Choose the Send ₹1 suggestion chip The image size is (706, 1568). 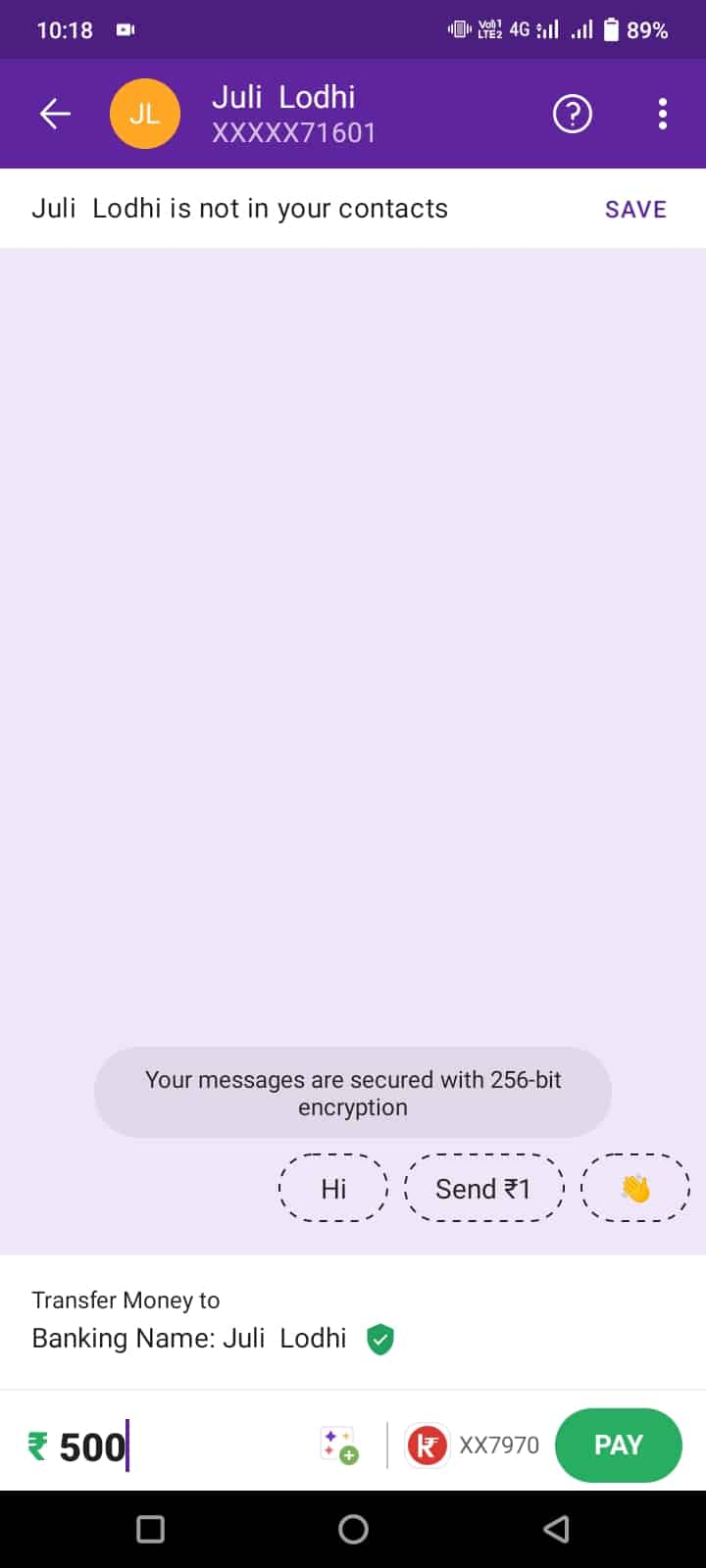tap(483, 1189)
